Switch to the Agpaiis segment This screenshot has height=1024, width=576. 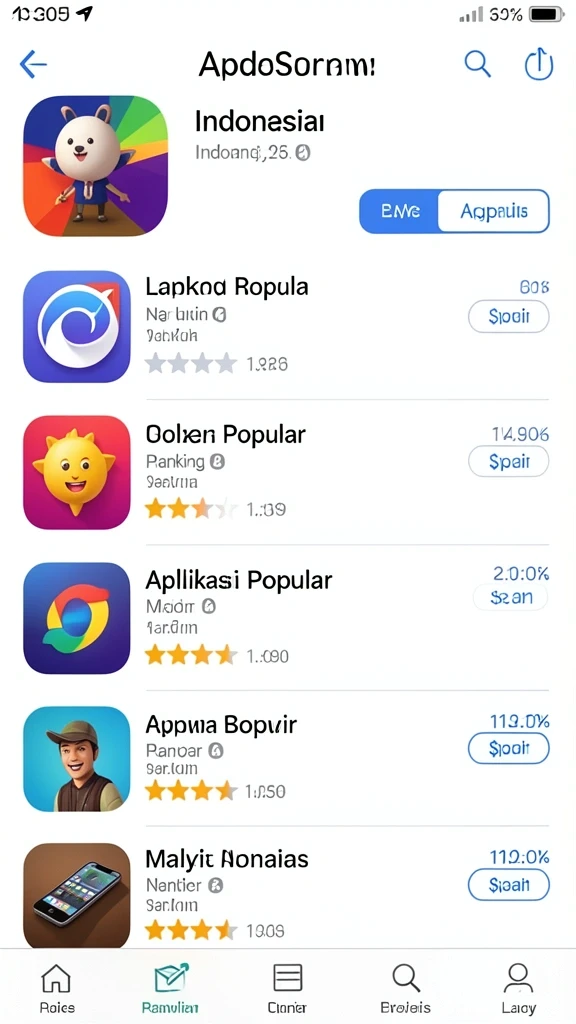coord(494,211)
